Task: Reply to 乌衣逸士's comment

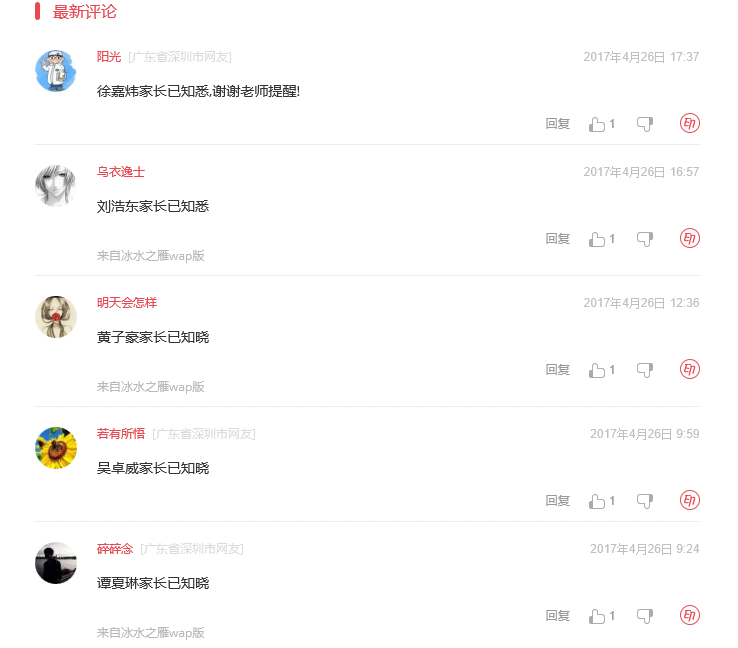Action: (557, 239)
